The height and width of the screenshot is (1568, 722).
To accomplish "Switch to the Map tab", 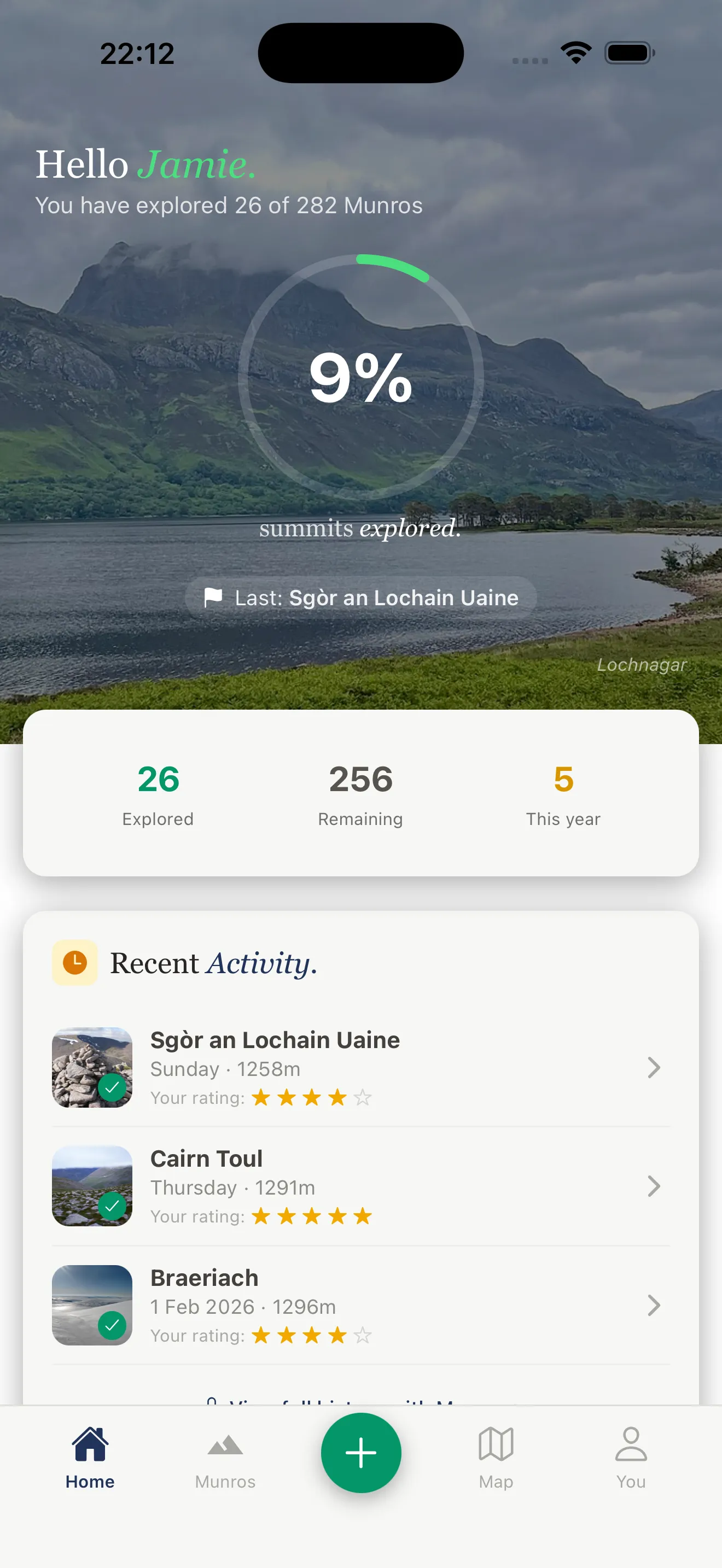I will pyautogui.click(x=496, y=1457).
